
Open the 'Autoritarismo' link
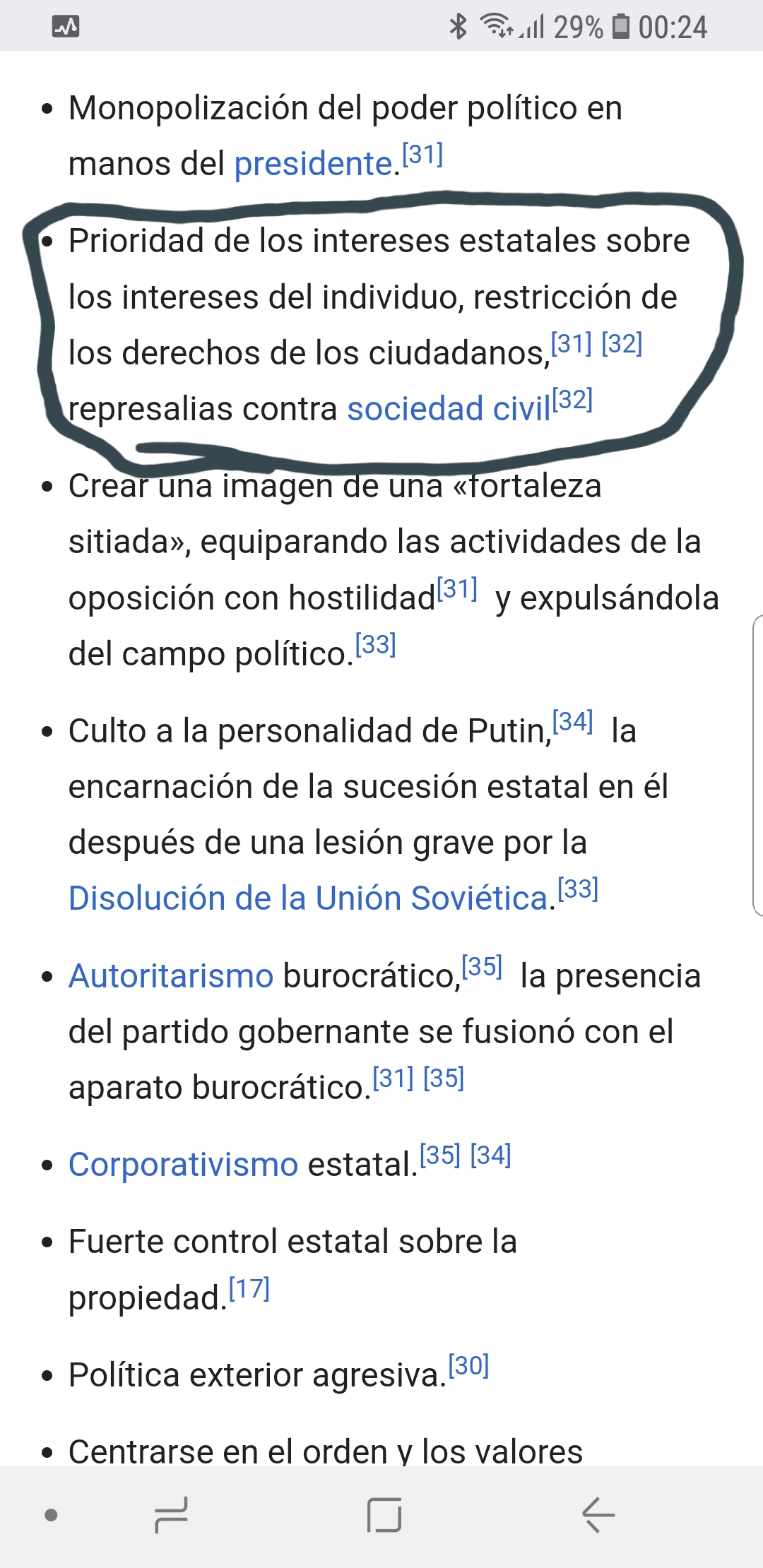(x=171, y=976)
